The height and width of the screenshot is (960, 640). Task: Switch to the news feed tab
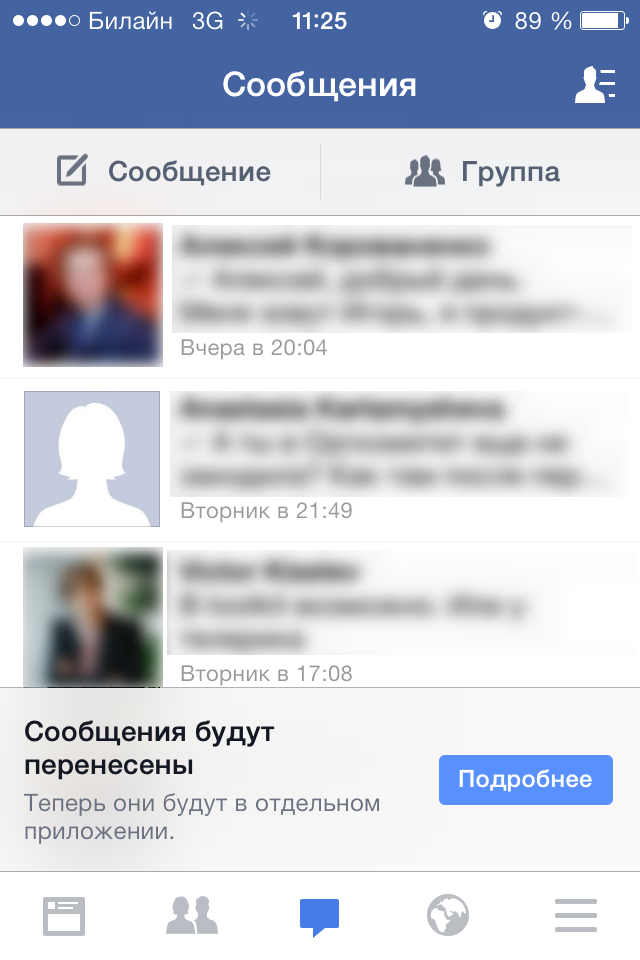tap(64, 915)
